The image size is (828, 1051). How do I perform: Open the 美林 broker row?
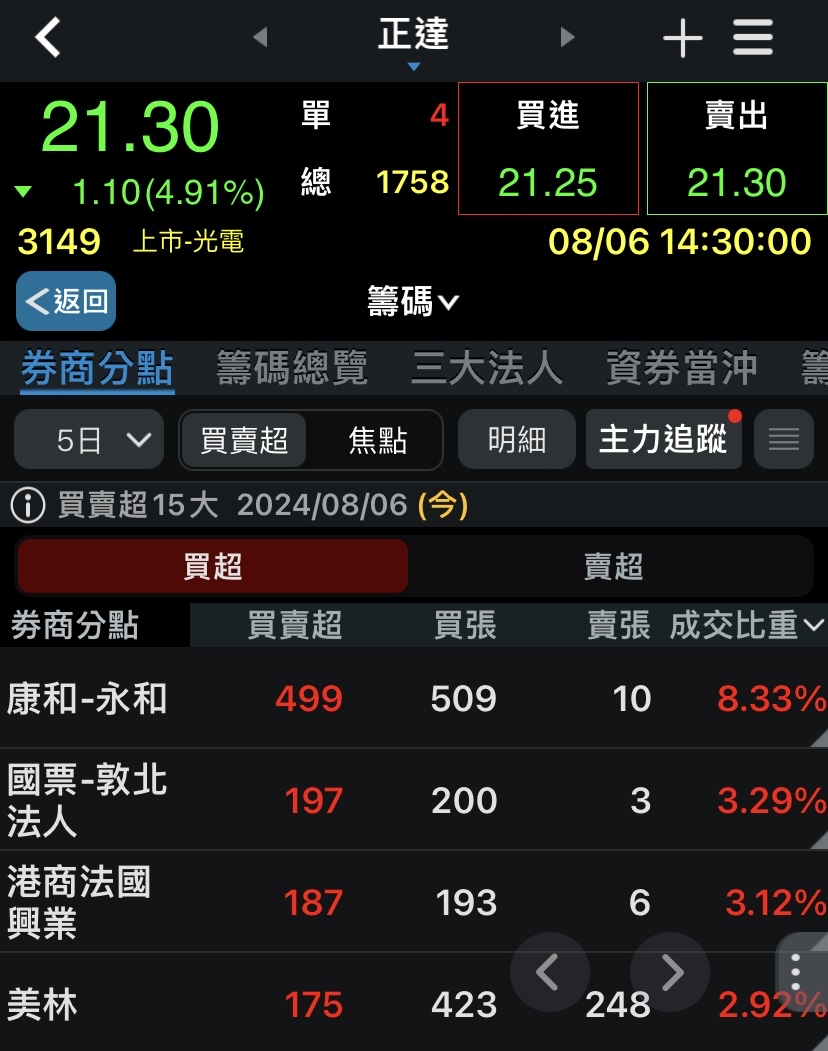[x=42, y=1004]
